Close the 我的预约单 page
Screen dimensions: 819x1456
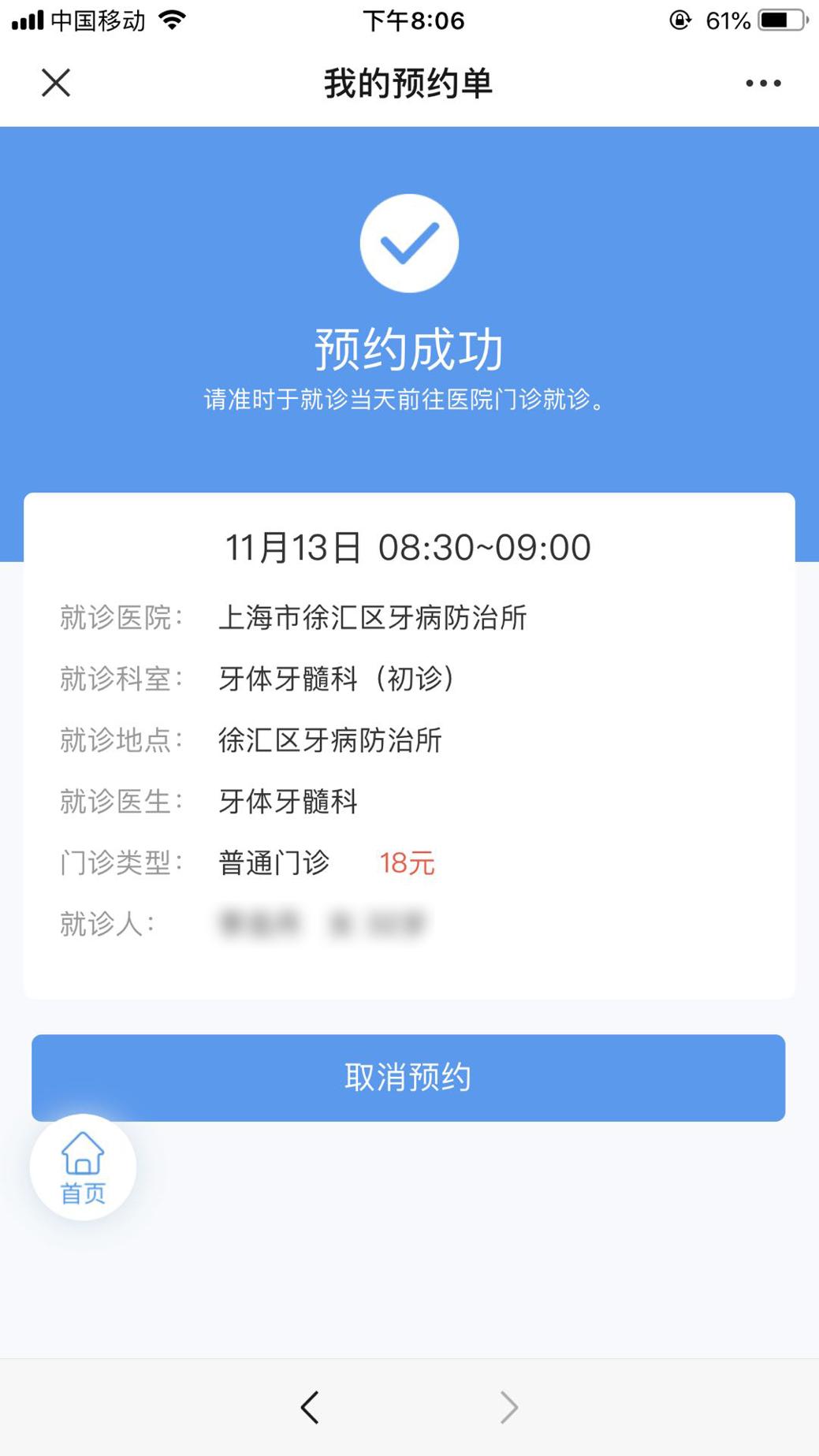[x=56, y=83]
